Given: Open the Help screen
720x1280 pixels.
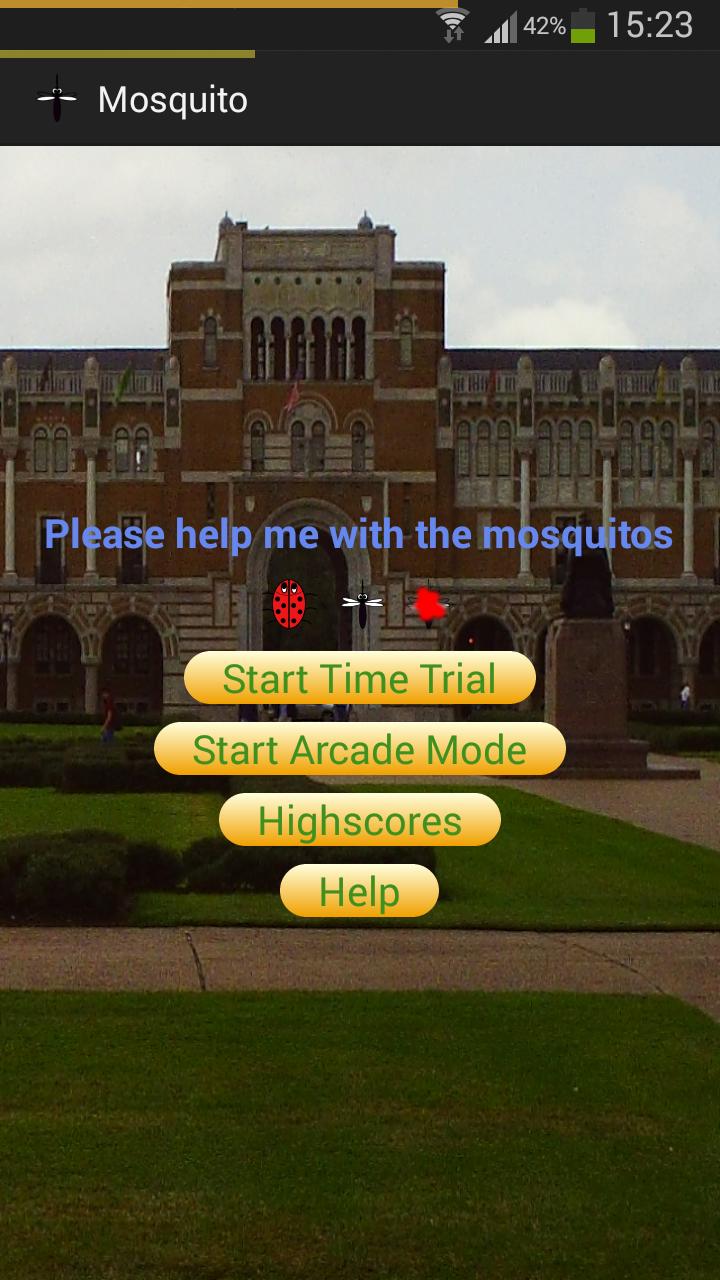Looking at the screenshot, I should coord(359,892).
